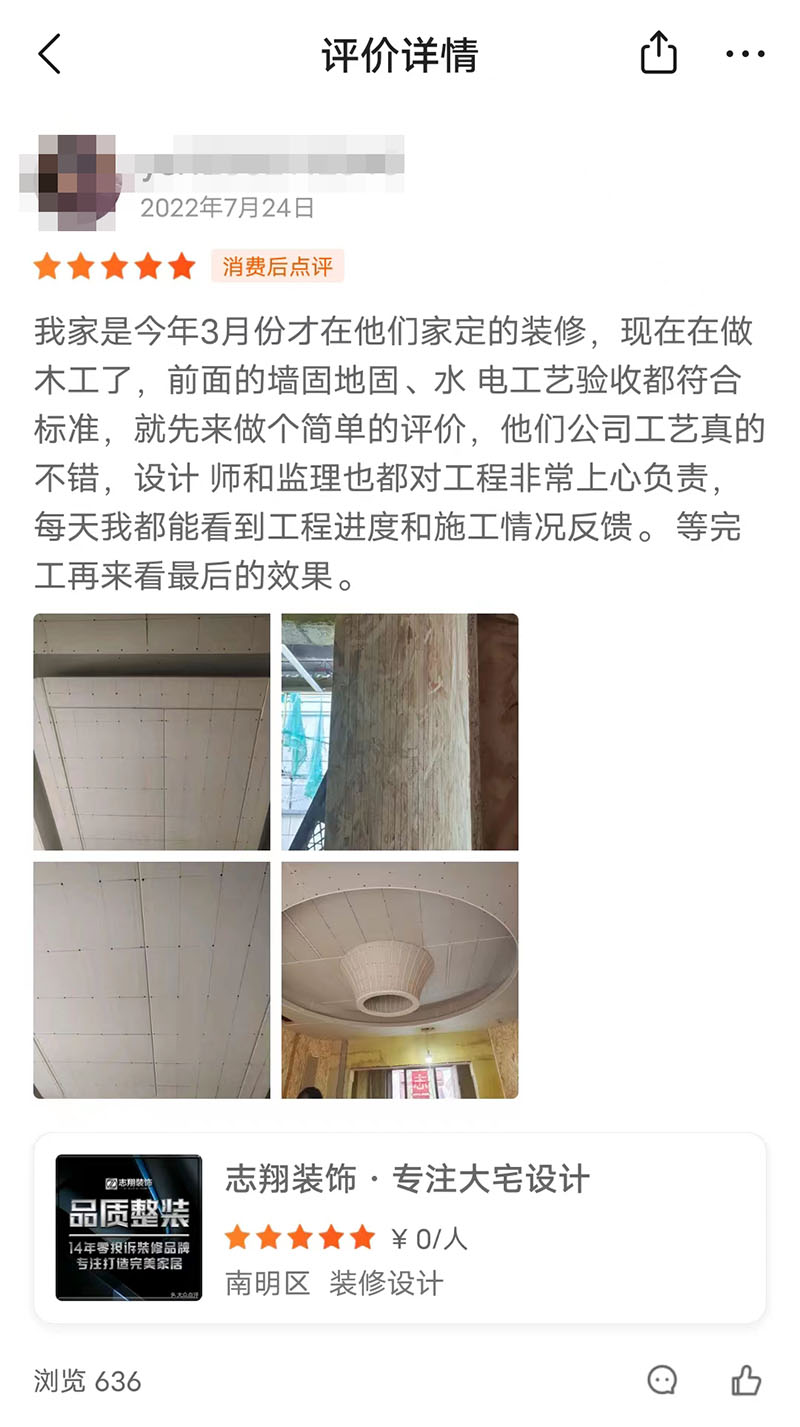The image size is (800, 1427).
Task: Enlarge the third ceiling board photo
Action: pyautogui.click(x=152, y=980)
